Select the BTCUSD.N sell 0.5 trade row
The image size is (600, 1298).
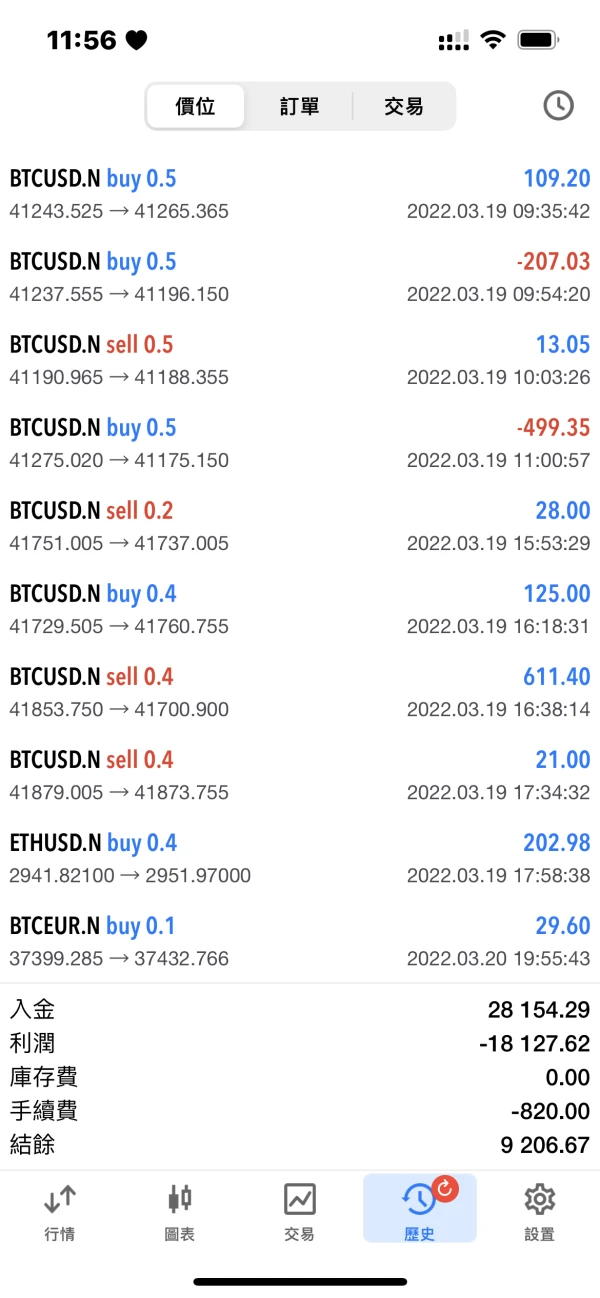click(x=300, y=360)
